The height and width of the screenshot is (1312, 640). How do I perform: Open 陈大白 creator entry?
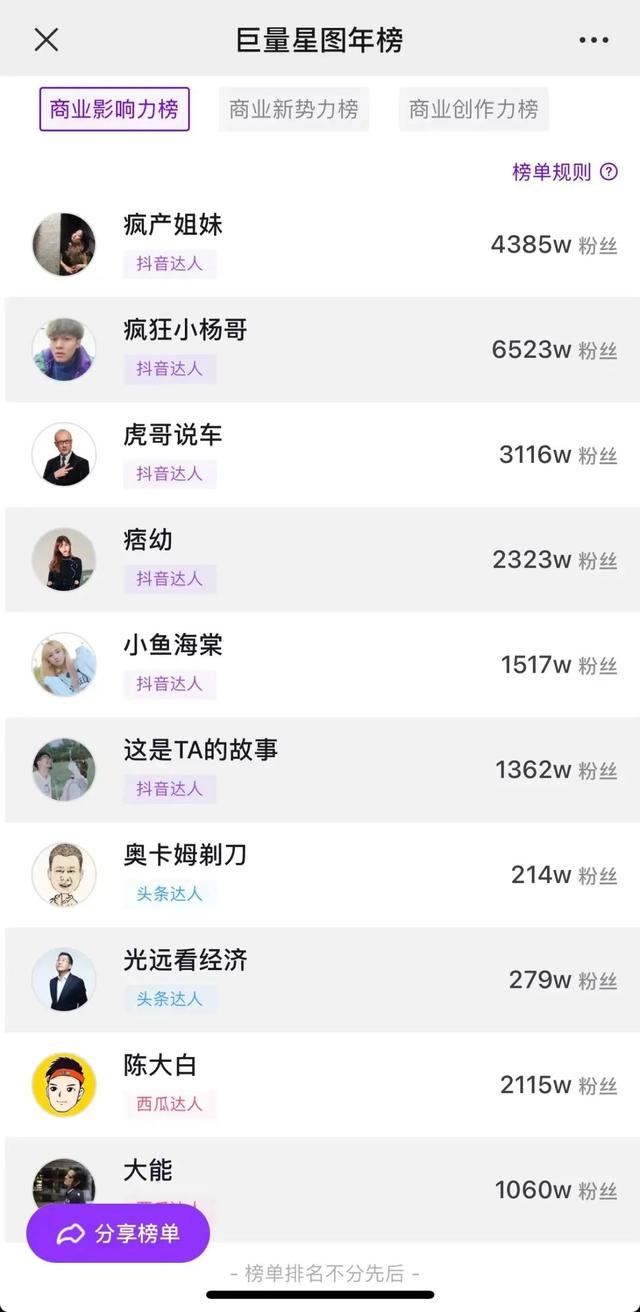click(320, 1084)
